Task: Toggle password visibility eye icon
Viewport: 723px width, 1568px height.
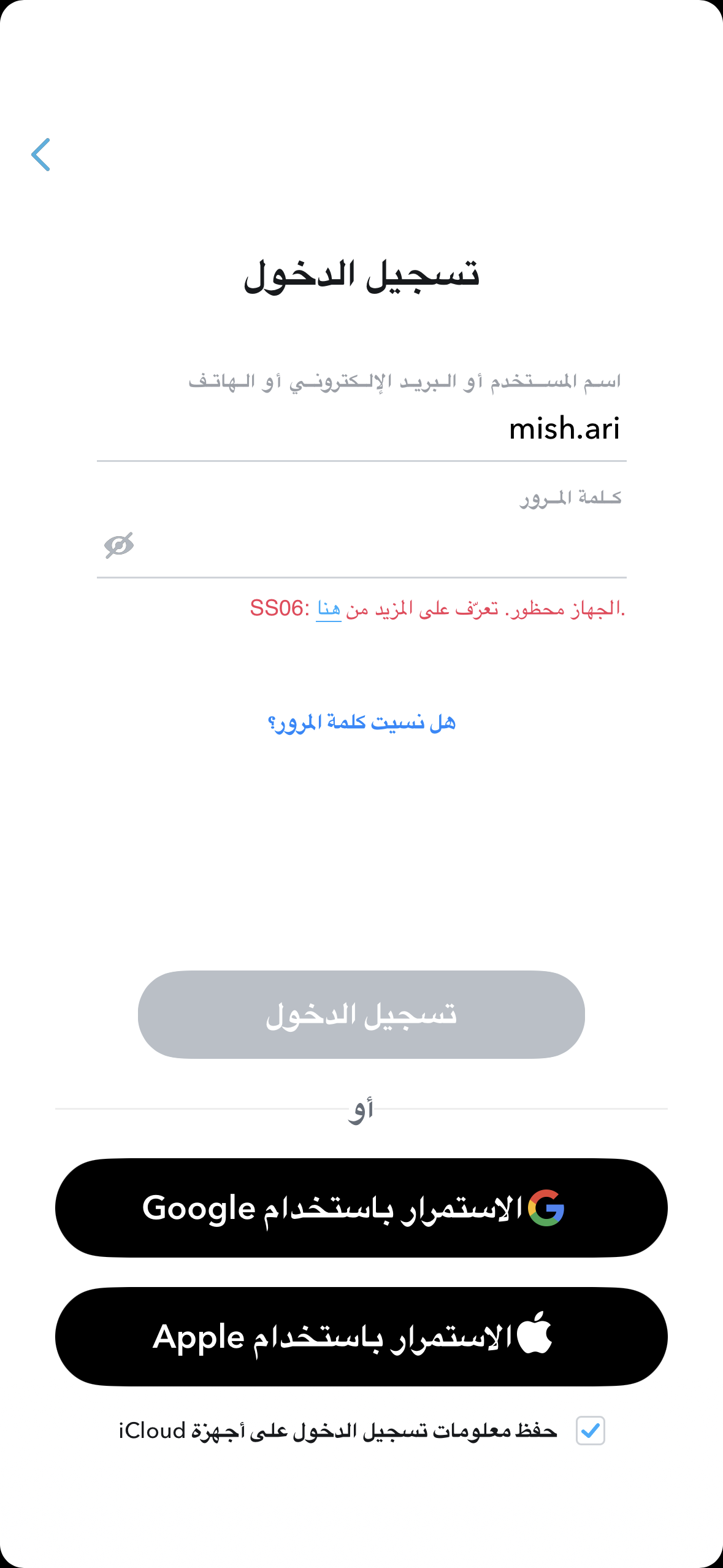Action: click(119, 545)
